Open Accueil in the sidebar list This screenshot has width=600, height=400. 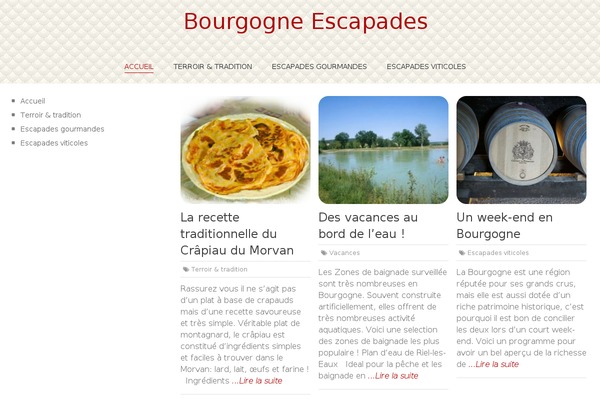[33, 101]
